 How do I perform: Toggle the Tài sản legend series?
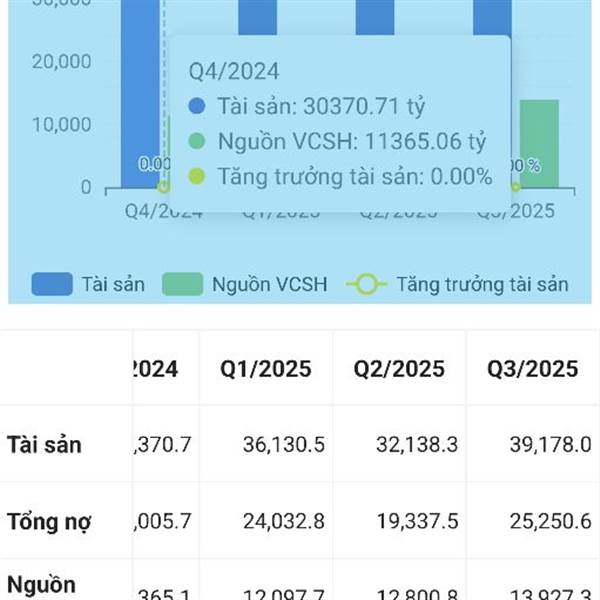(x=88, y=284)
